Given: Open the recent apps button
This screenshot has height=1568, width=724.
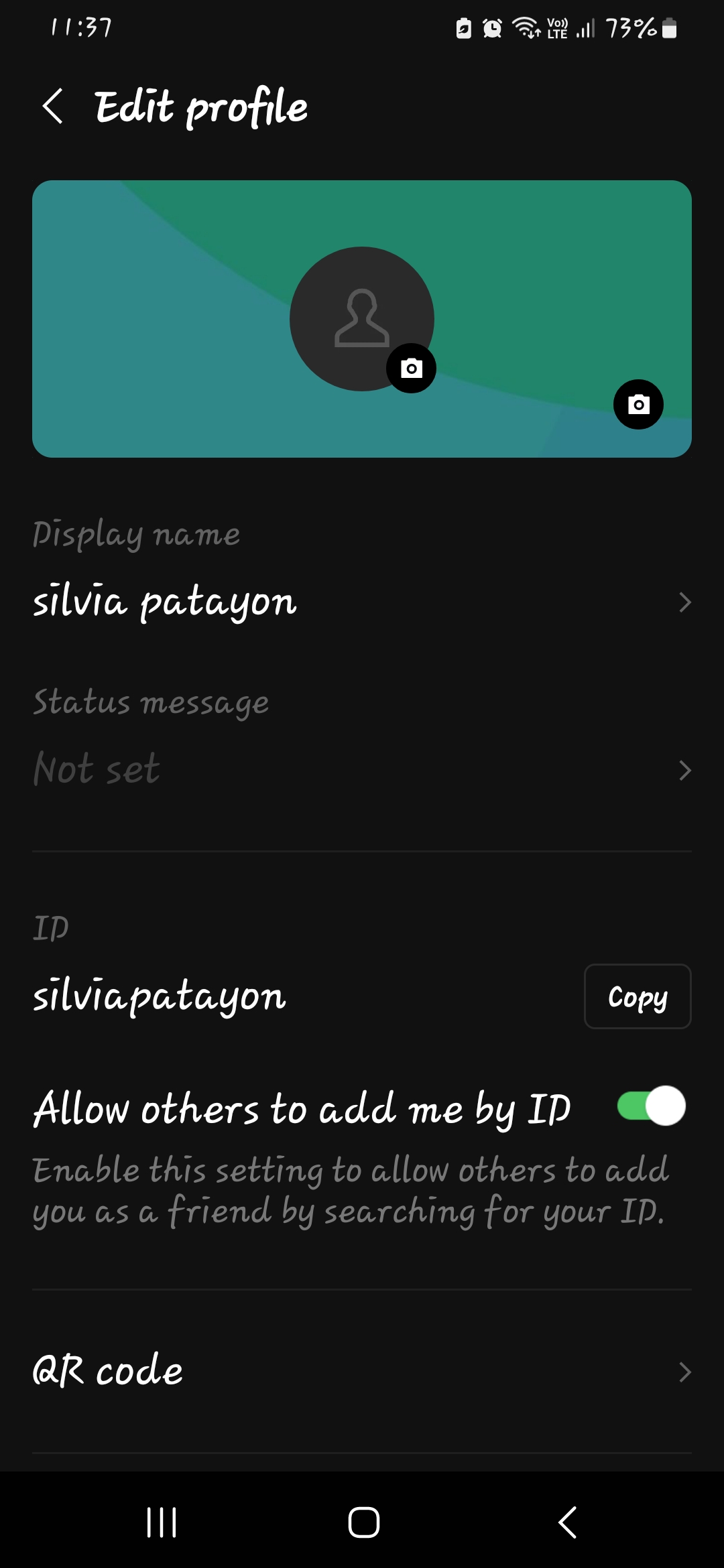Looking at the screenshot, I should click(x=161, y=1522).
